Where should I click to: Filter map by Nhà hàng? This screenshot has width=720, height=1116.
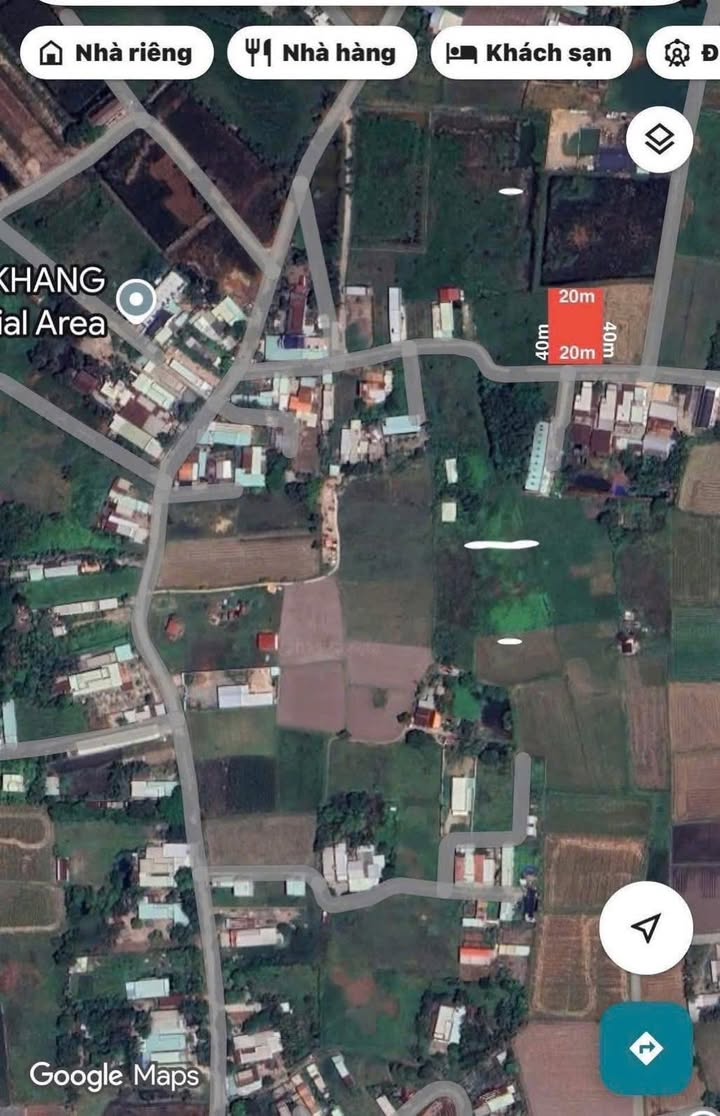(x=321, y=53)
